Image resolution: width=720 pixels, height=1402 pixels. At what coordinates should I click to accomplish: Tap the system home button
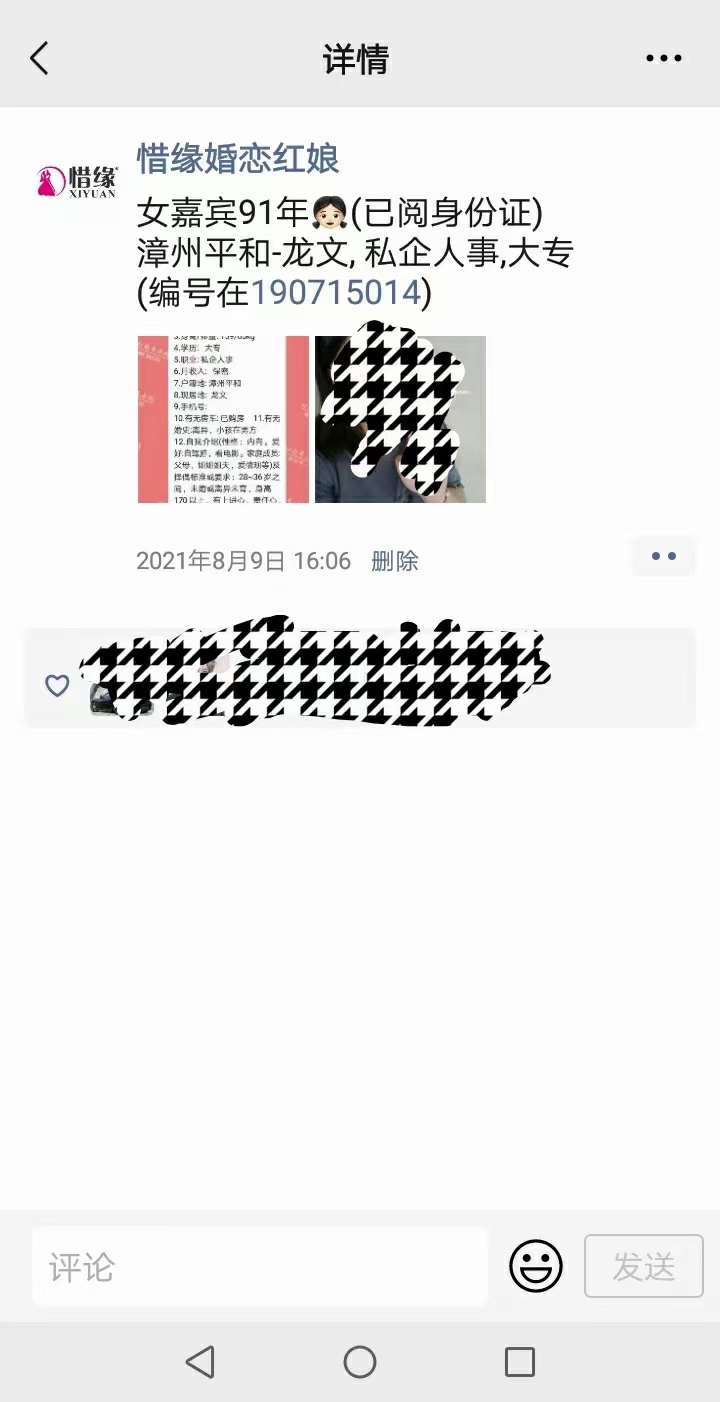pyautogui.click(x=360, y=1361)
